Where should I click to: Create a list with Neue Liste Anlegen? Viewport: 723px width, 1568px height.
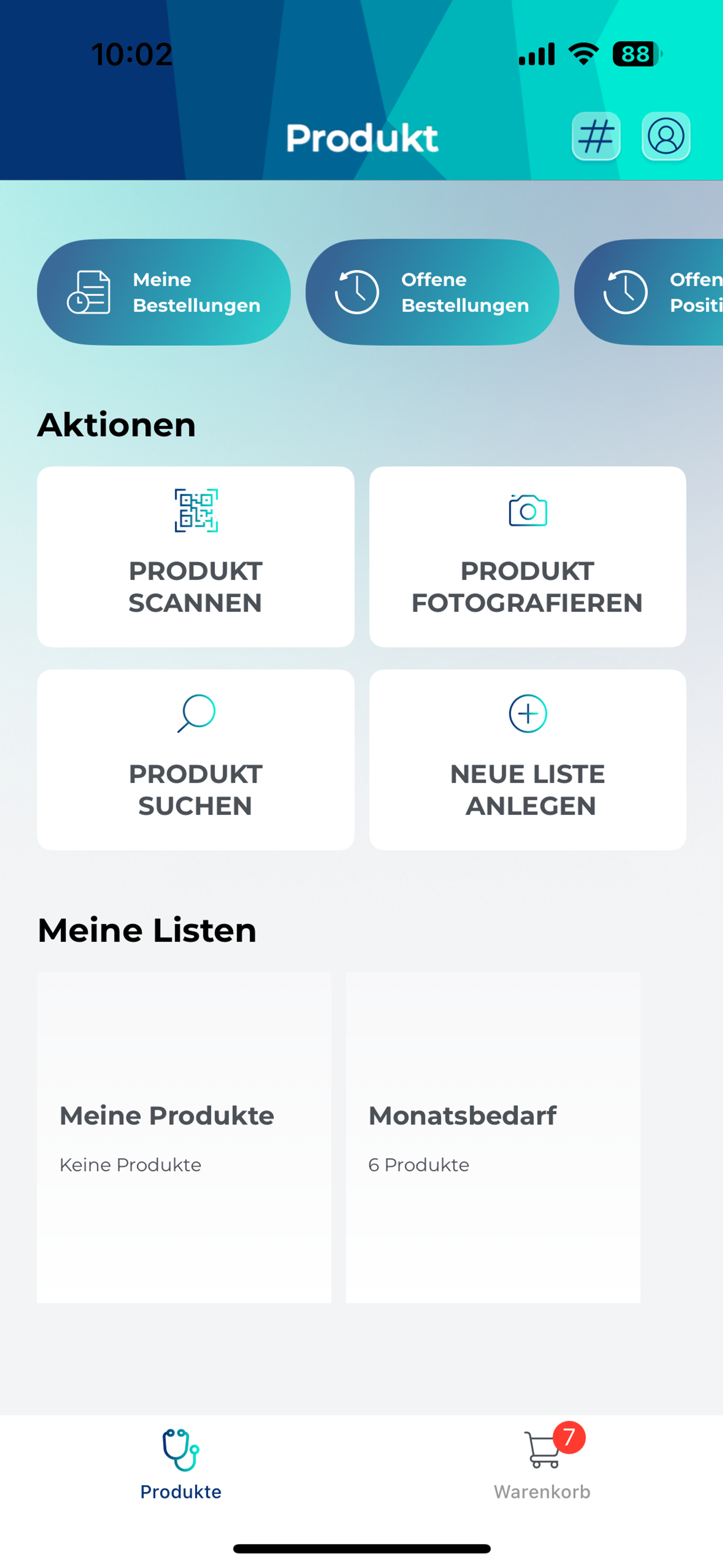[x=528, y=760]
